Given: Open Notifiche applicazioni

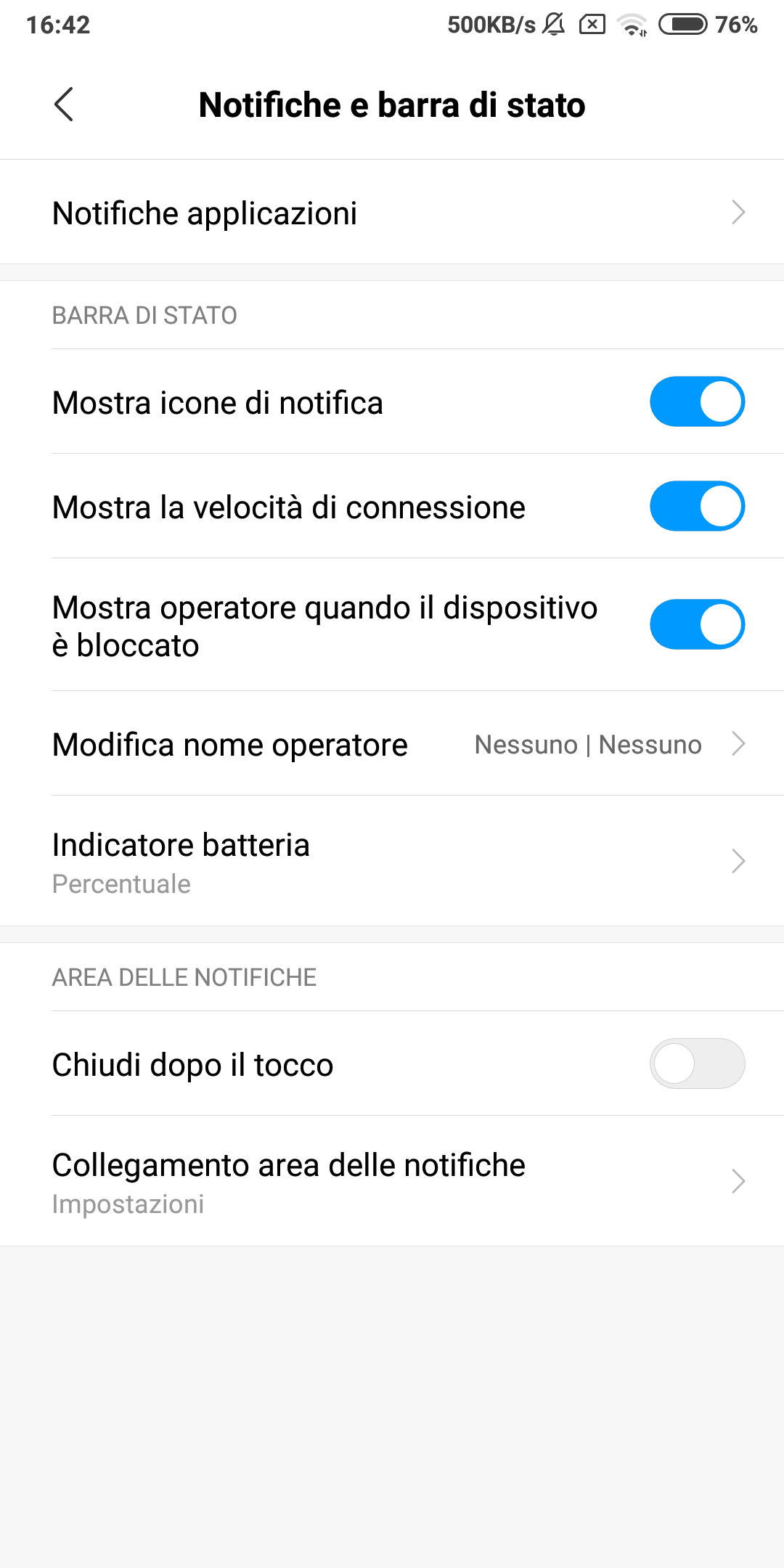Looking at the screenshot, I should (392, 213).
